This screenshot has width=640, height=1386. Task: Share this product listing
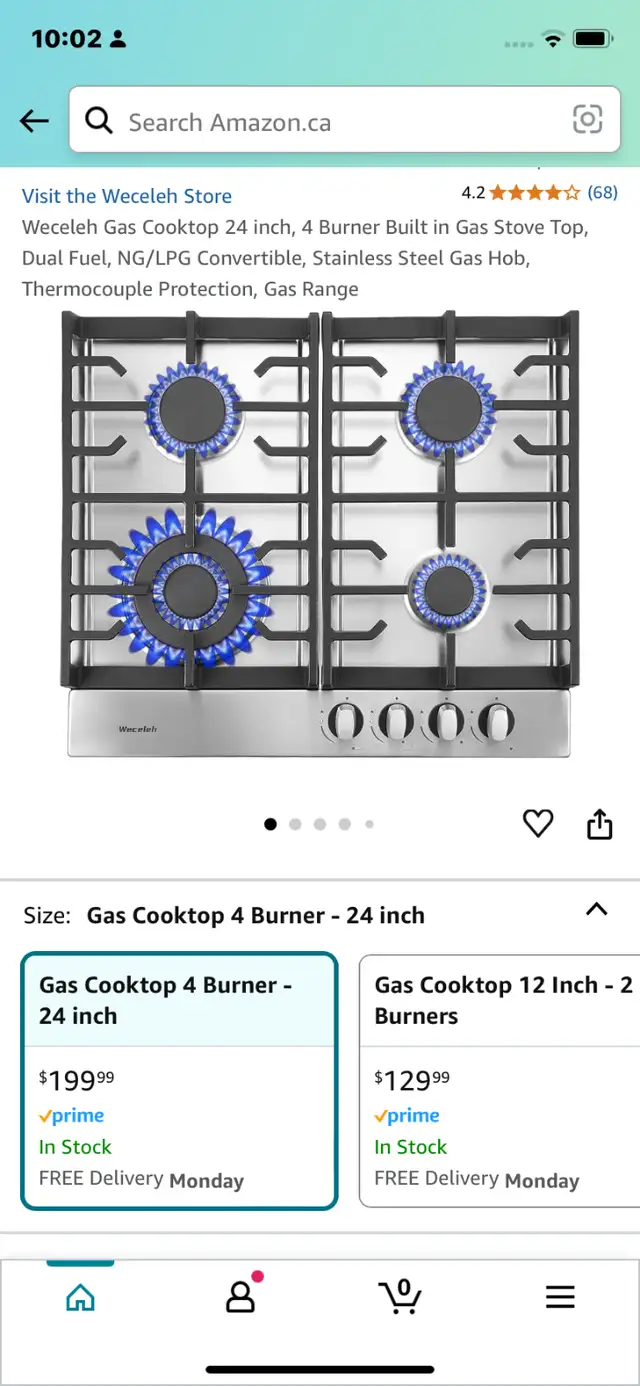tap(599, 823)
